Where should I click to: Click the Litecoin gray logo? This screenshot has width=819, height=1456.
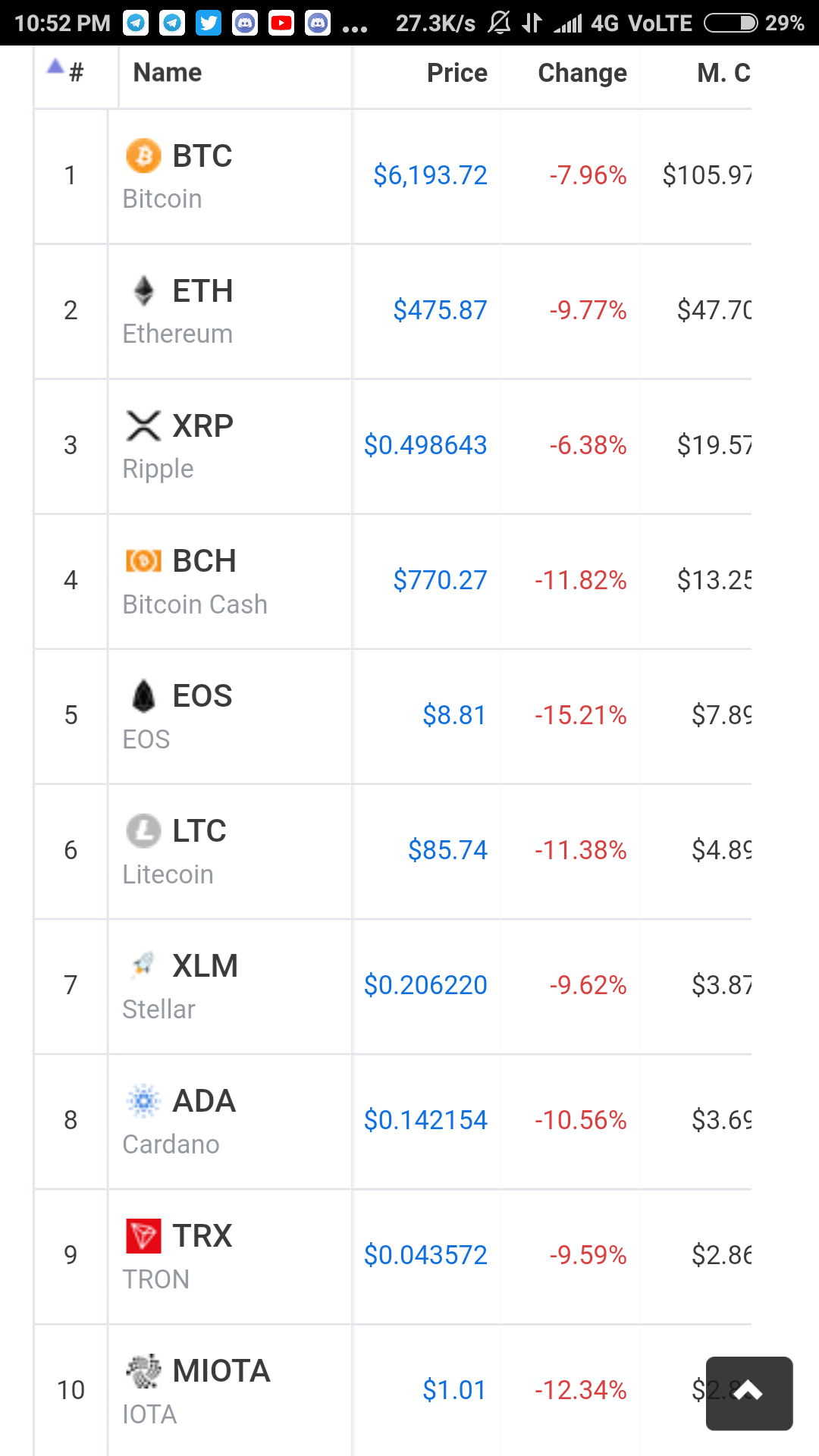(144, 830)
